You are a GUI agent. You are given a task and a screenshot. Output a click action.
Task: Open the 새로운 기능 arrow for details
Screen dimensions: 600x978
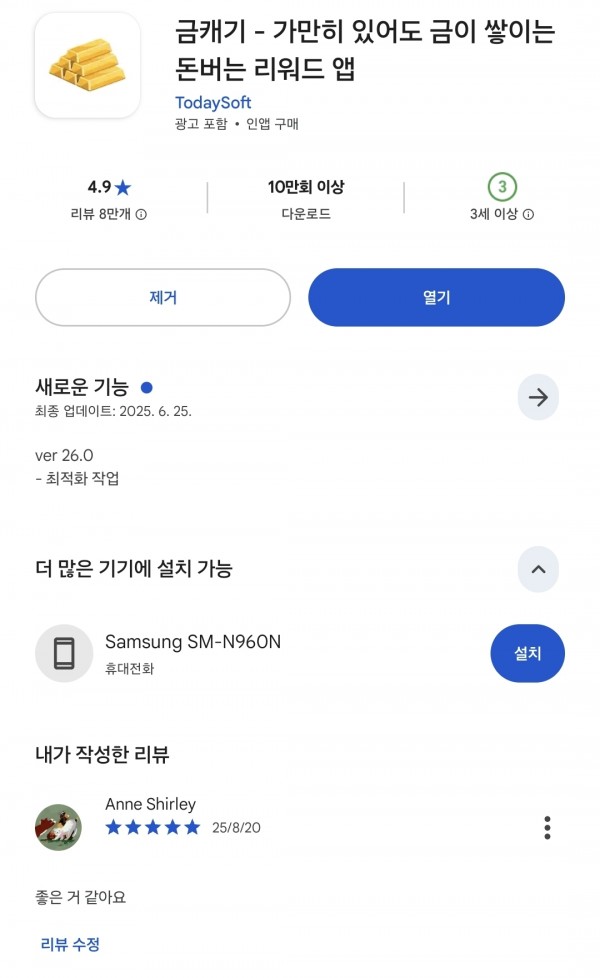(x=538, y=397)
